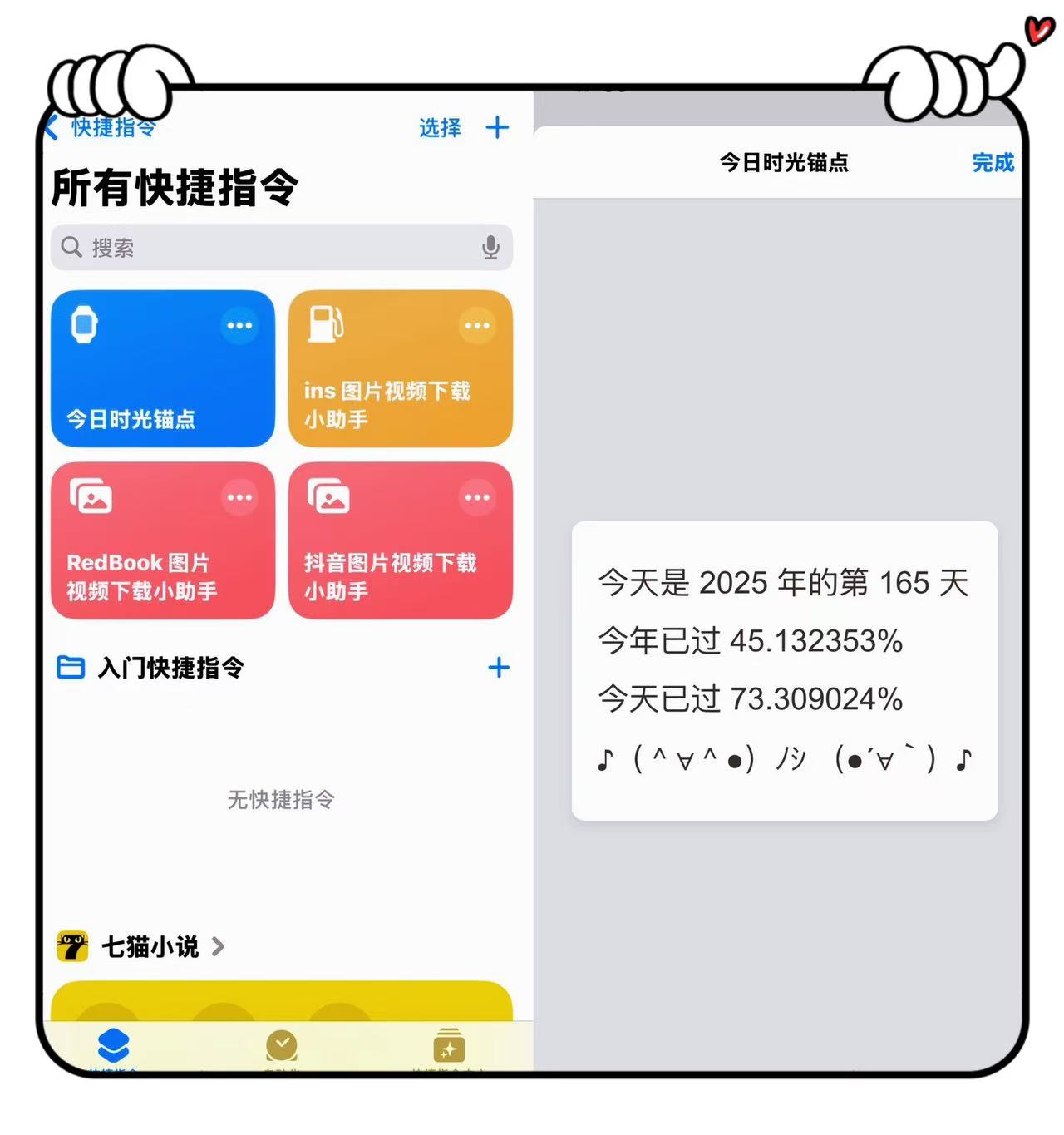
Task: Add a new shortcut with the top plus
Action: (x=497, y=127)
